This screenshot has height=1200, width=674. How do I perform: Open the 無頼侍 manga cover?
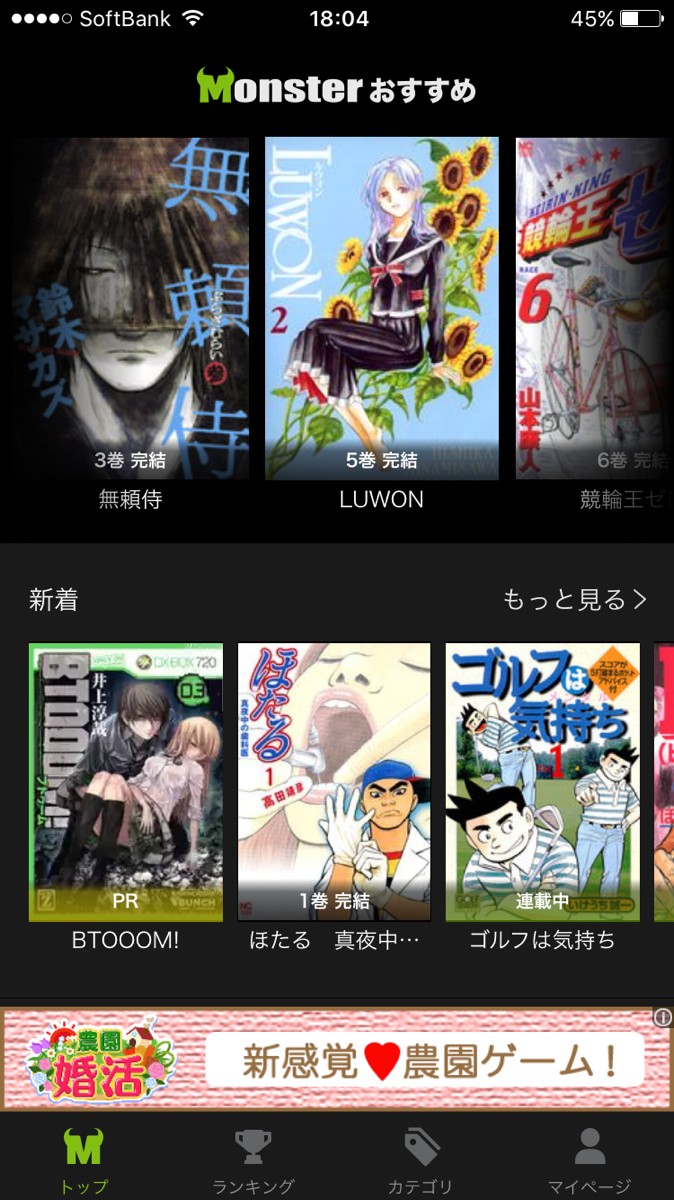click(x=131, y=308)
